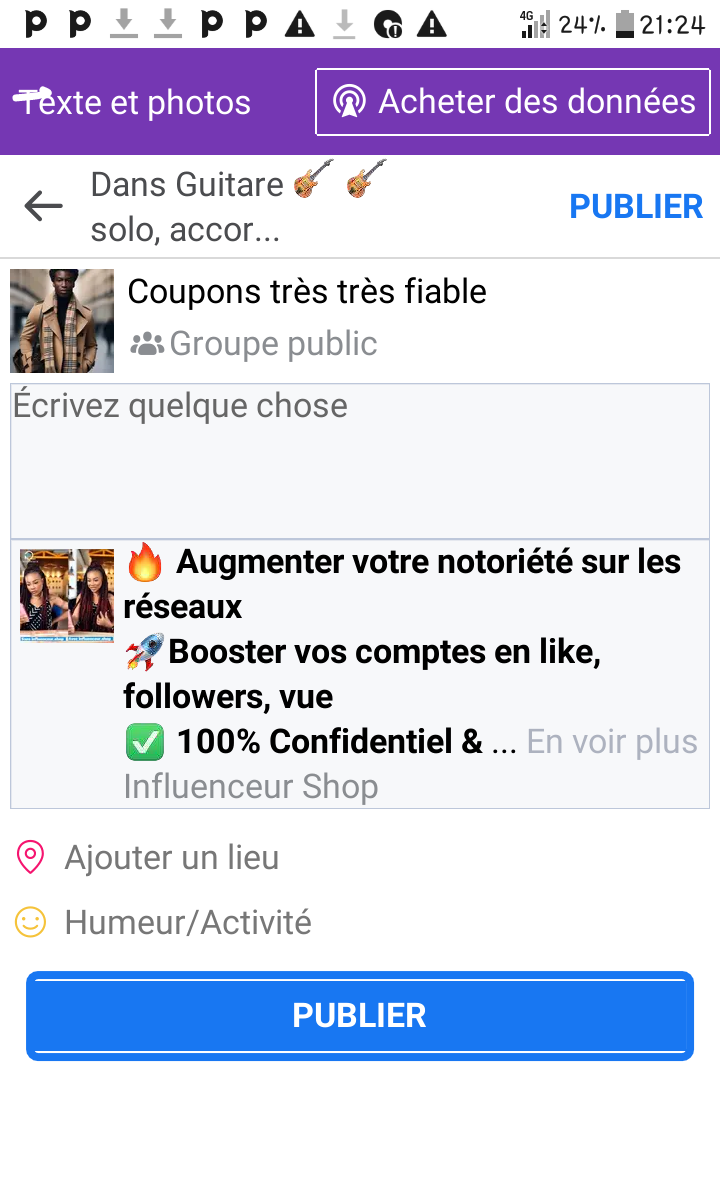
Task: Tap the Acheter des données button
Action: (x=513, y=102)
